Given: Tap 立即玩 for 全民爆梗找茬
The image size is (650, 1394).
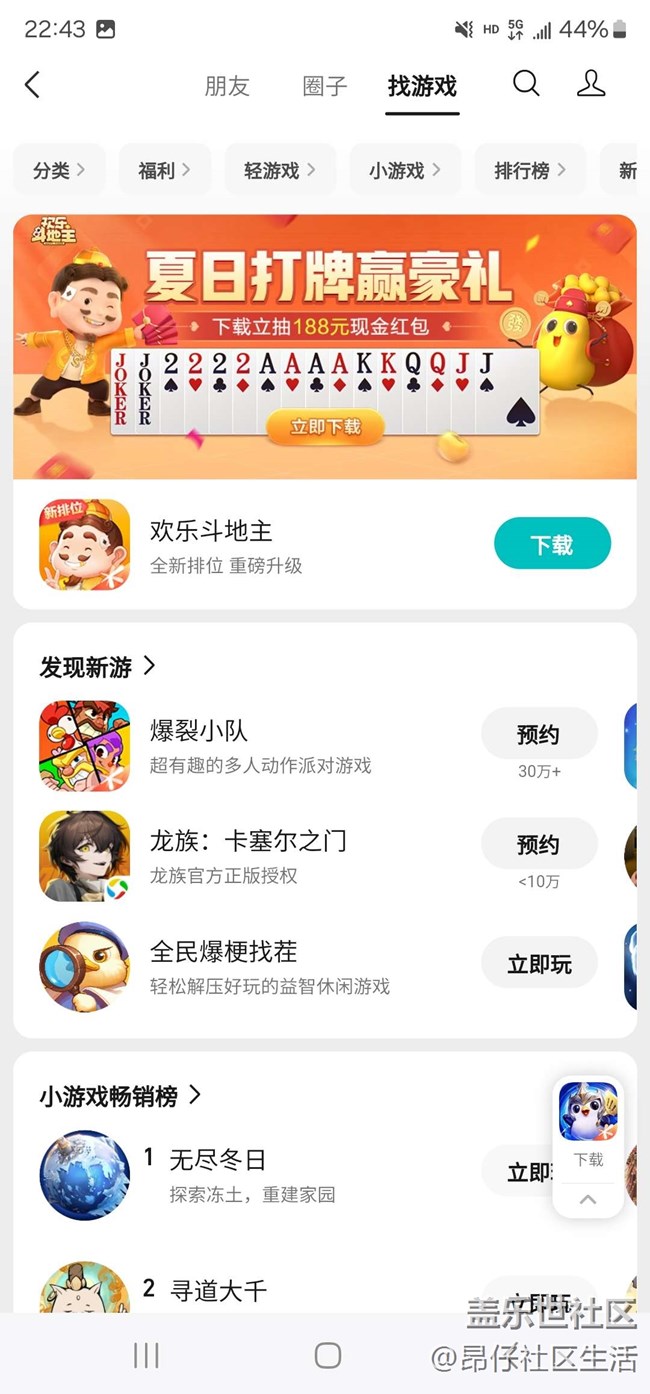Looking at the screenshot, I should click(539, 964).
